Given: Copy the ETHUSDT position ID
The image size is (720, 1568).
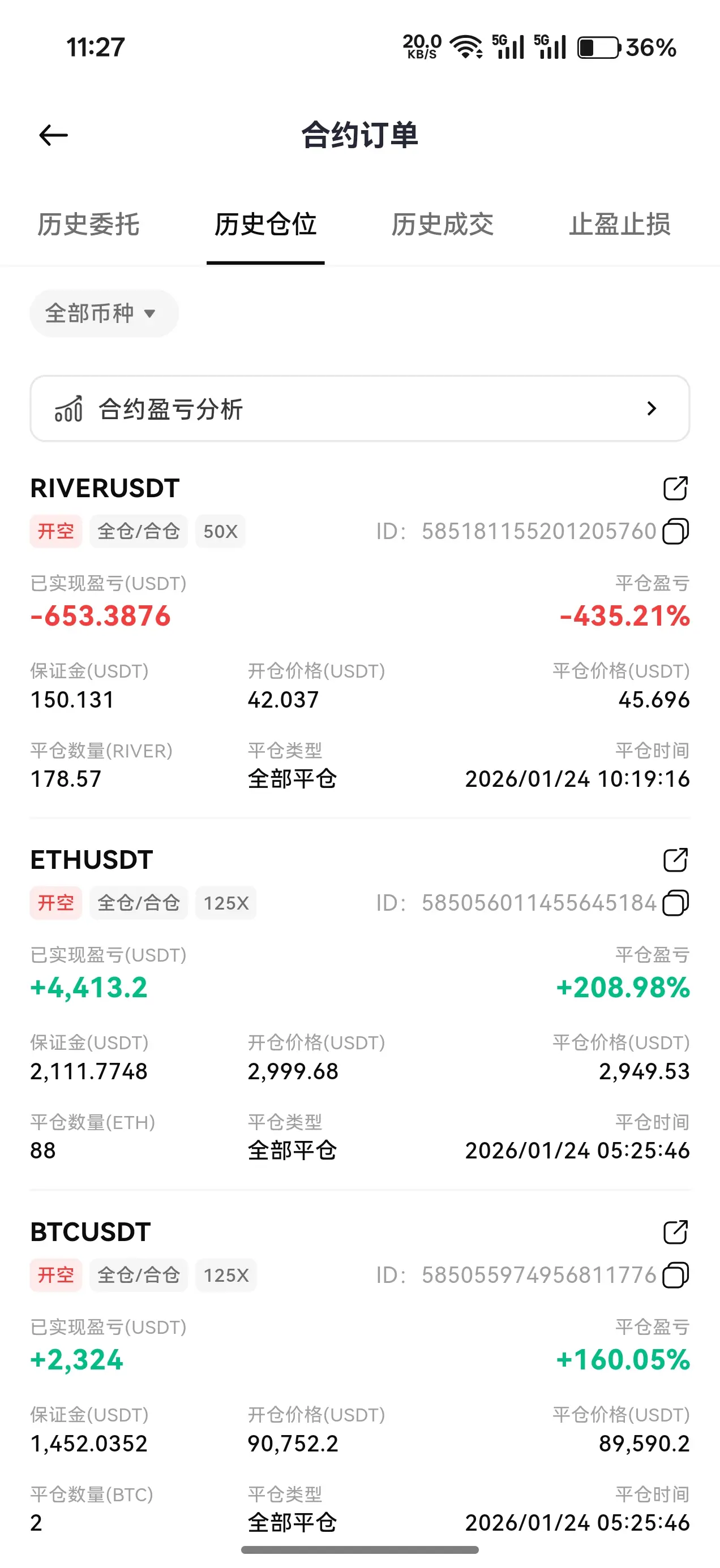Looking at the screenshot, I should tap(675, 903).
